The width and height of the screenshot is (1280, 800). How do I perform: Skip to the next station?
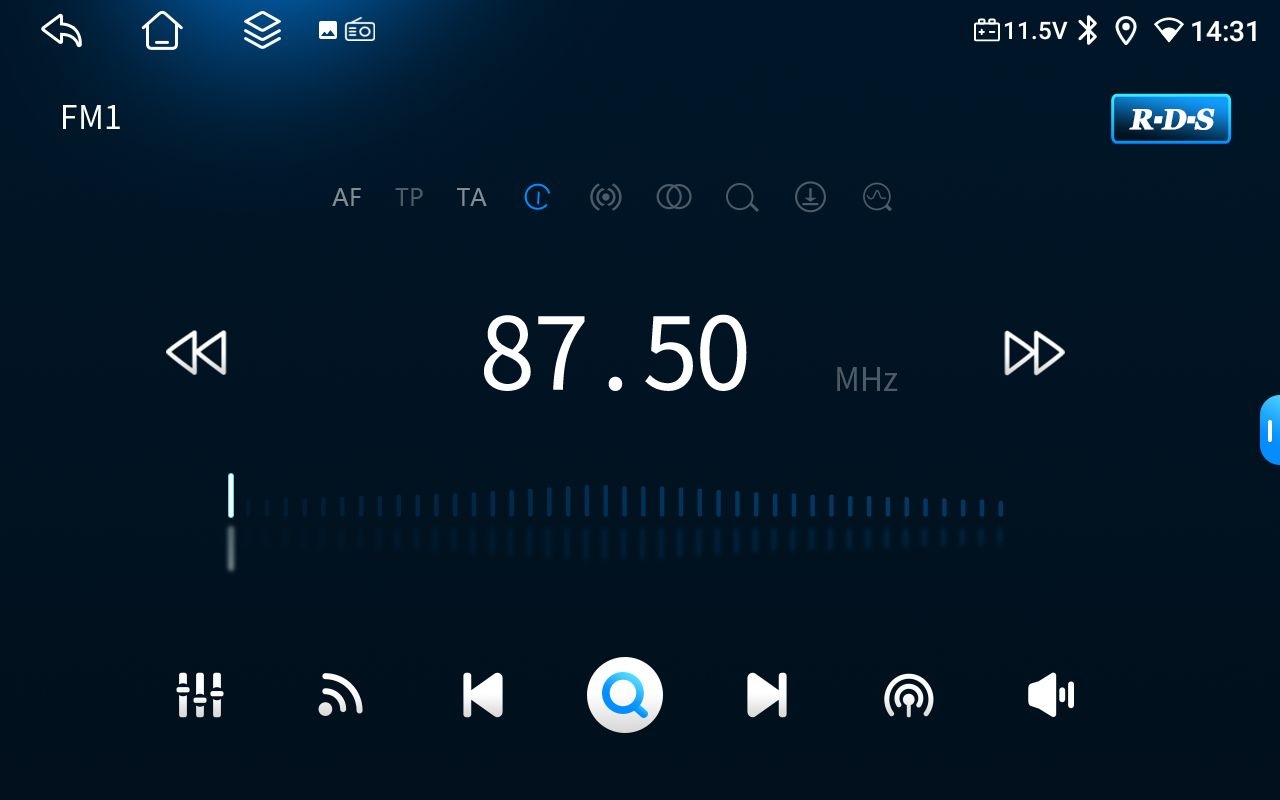coord(767,695)
